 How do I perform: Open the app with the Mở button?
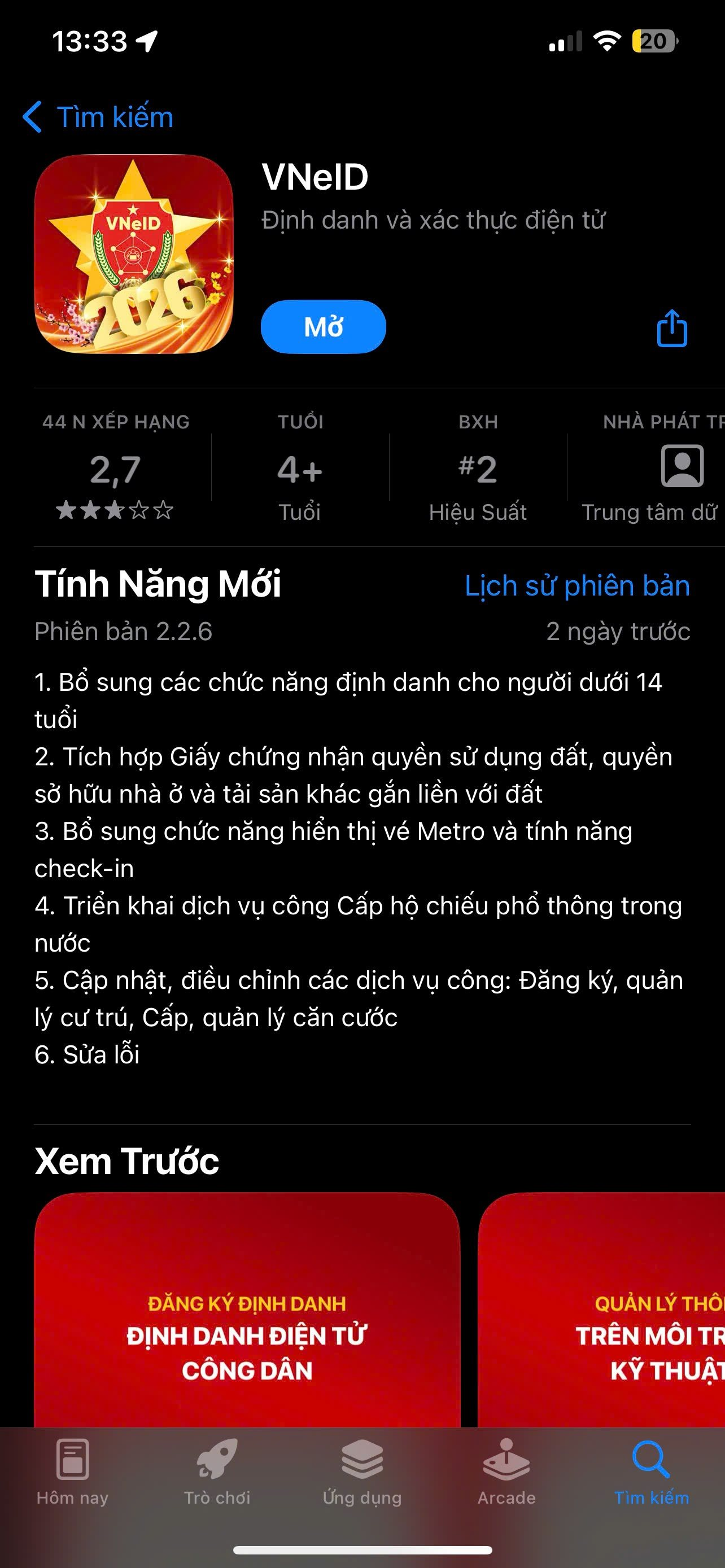(323, 326)
